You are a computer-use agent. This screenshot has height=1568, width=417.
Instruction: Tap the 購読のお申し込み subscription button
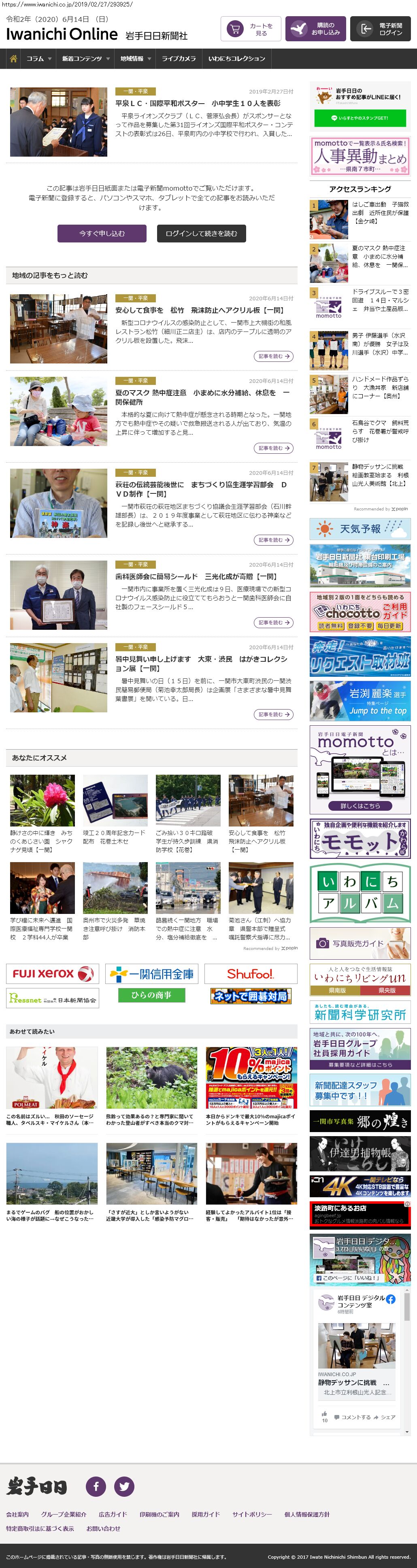click(x=315, y=29)
